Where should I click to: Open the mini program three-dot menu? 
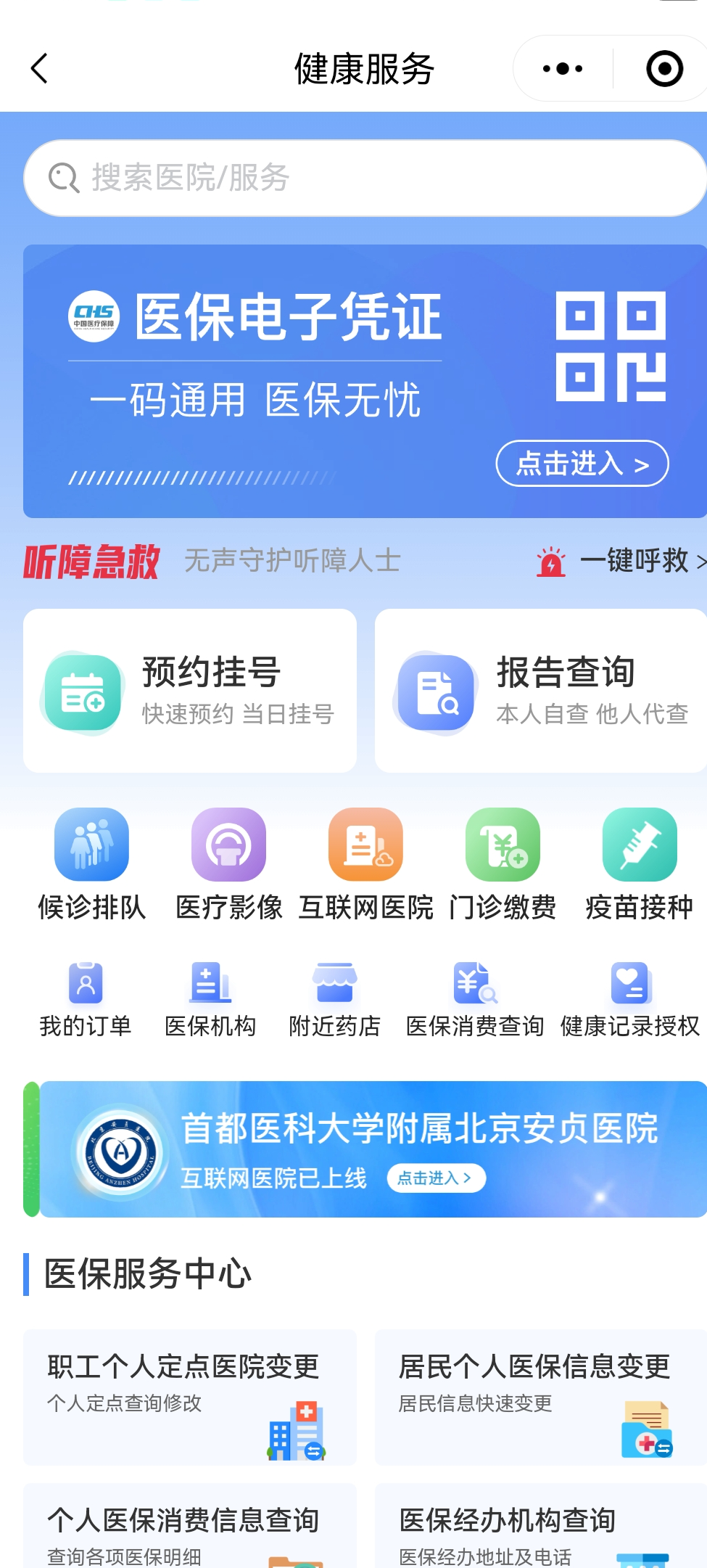point(563,69)
